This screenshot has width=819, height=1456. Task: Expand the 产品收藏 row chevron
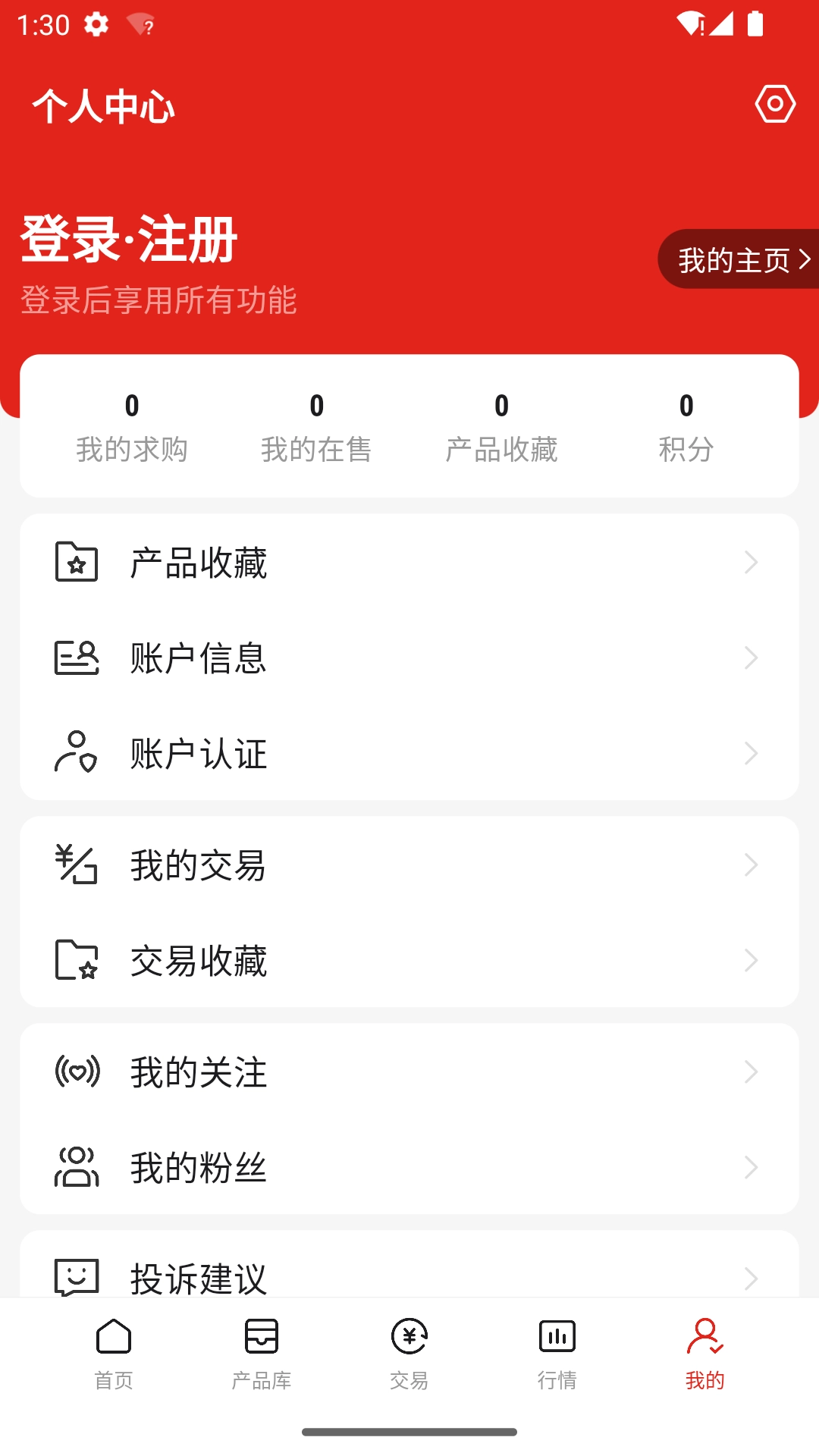coord(749,562)
